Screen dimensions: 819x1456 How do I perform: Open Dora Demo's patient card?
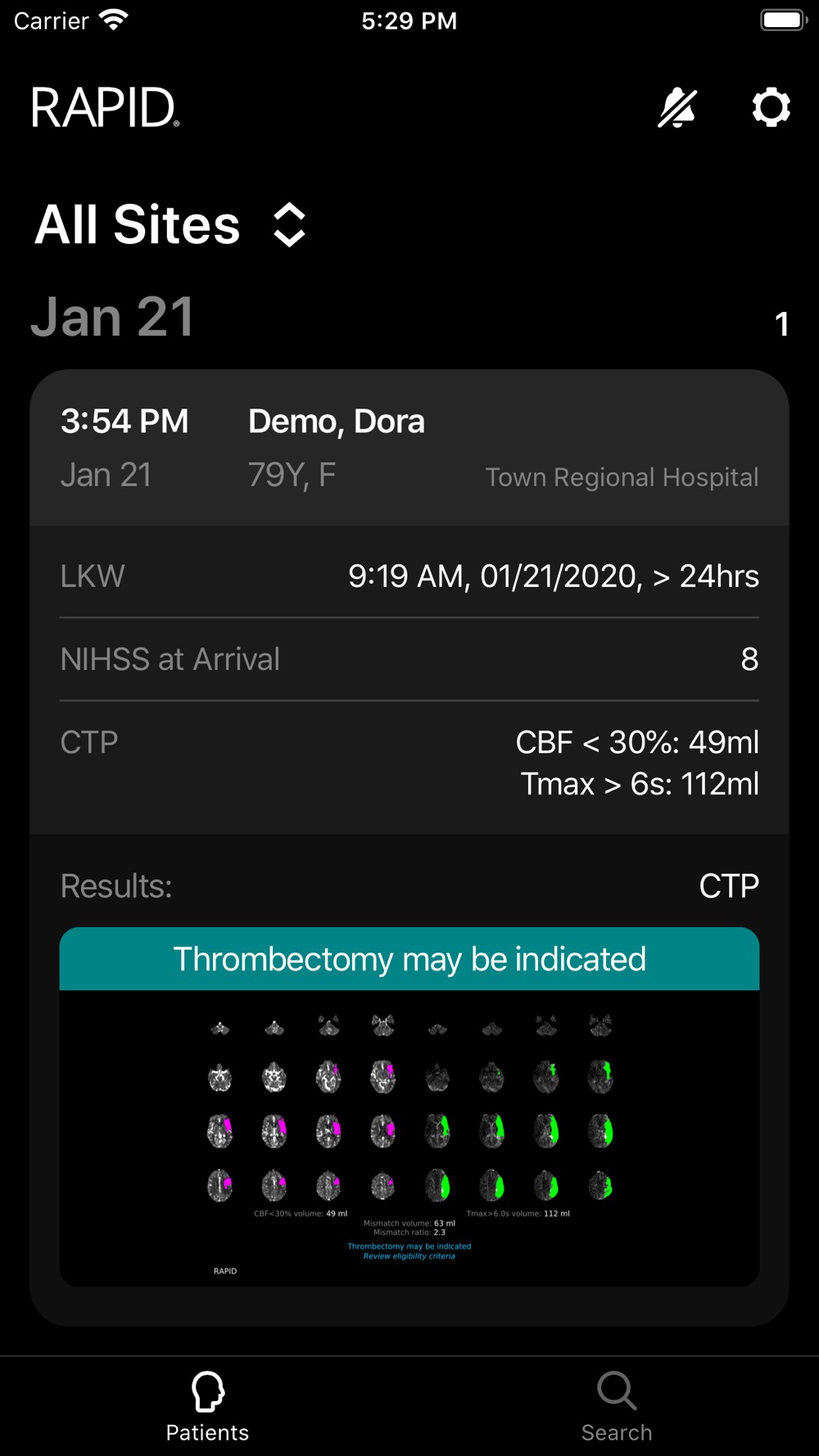click(x=409, y=447)
